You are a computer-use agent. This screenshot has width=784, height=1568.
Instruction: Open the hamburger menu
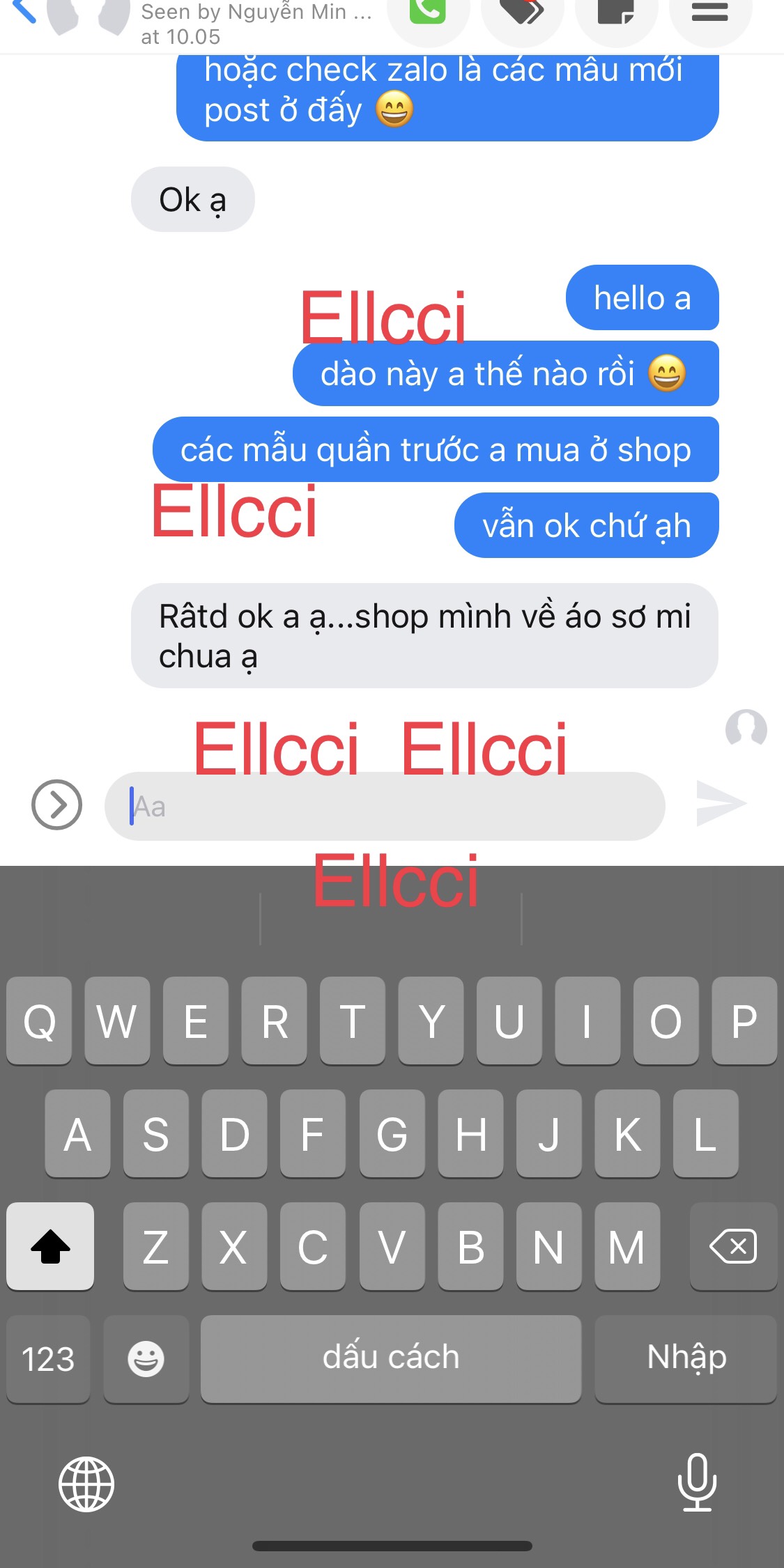point(709,12)
